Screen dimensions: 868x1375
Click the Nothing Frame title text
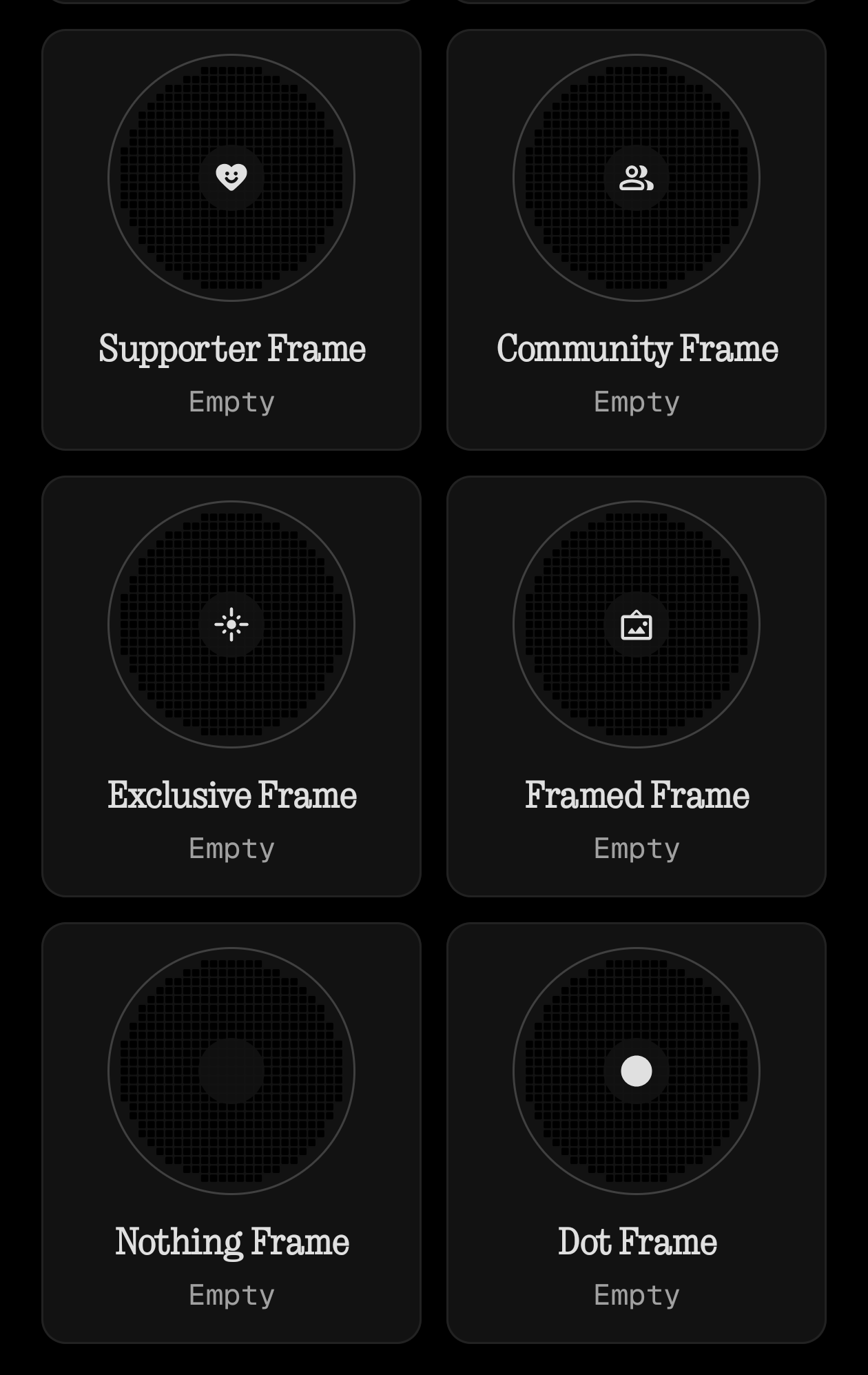click(231, 1242)
